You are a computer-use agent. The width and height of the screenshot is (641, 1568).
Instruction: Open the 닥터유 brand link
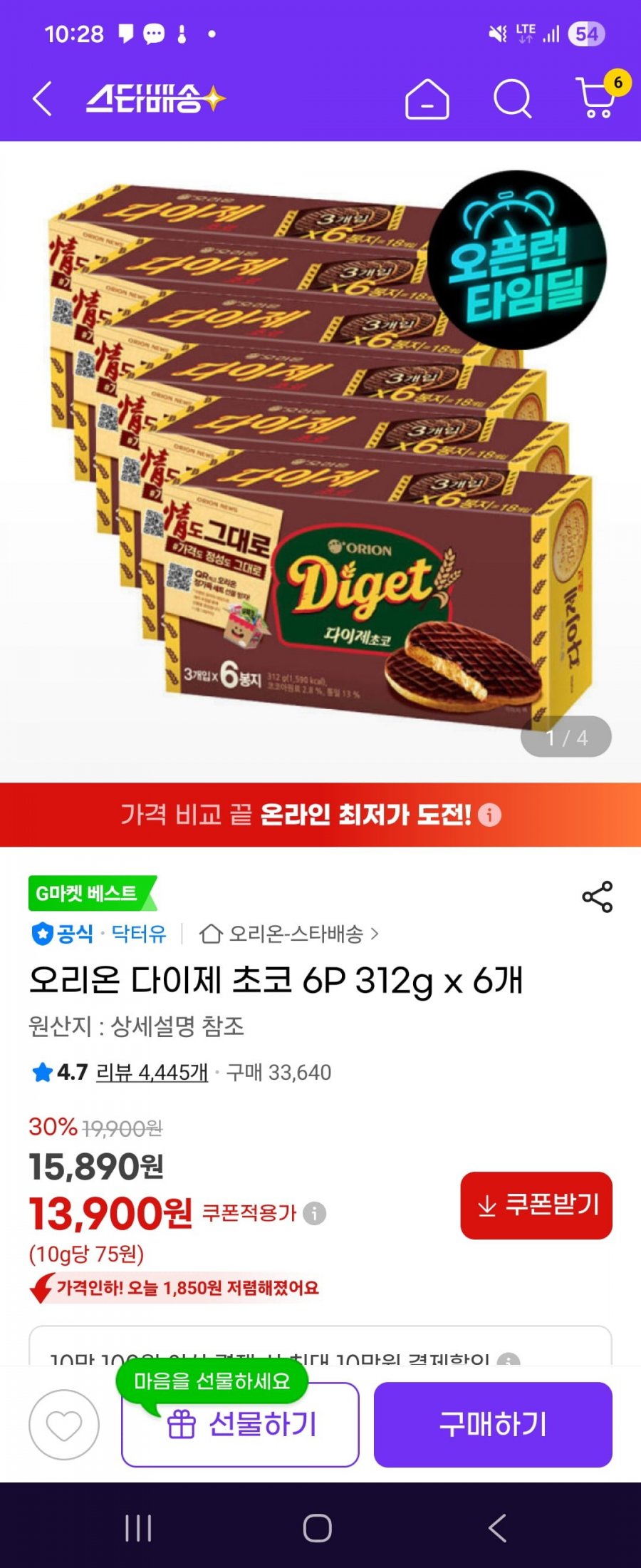click(x=139, y=934)
